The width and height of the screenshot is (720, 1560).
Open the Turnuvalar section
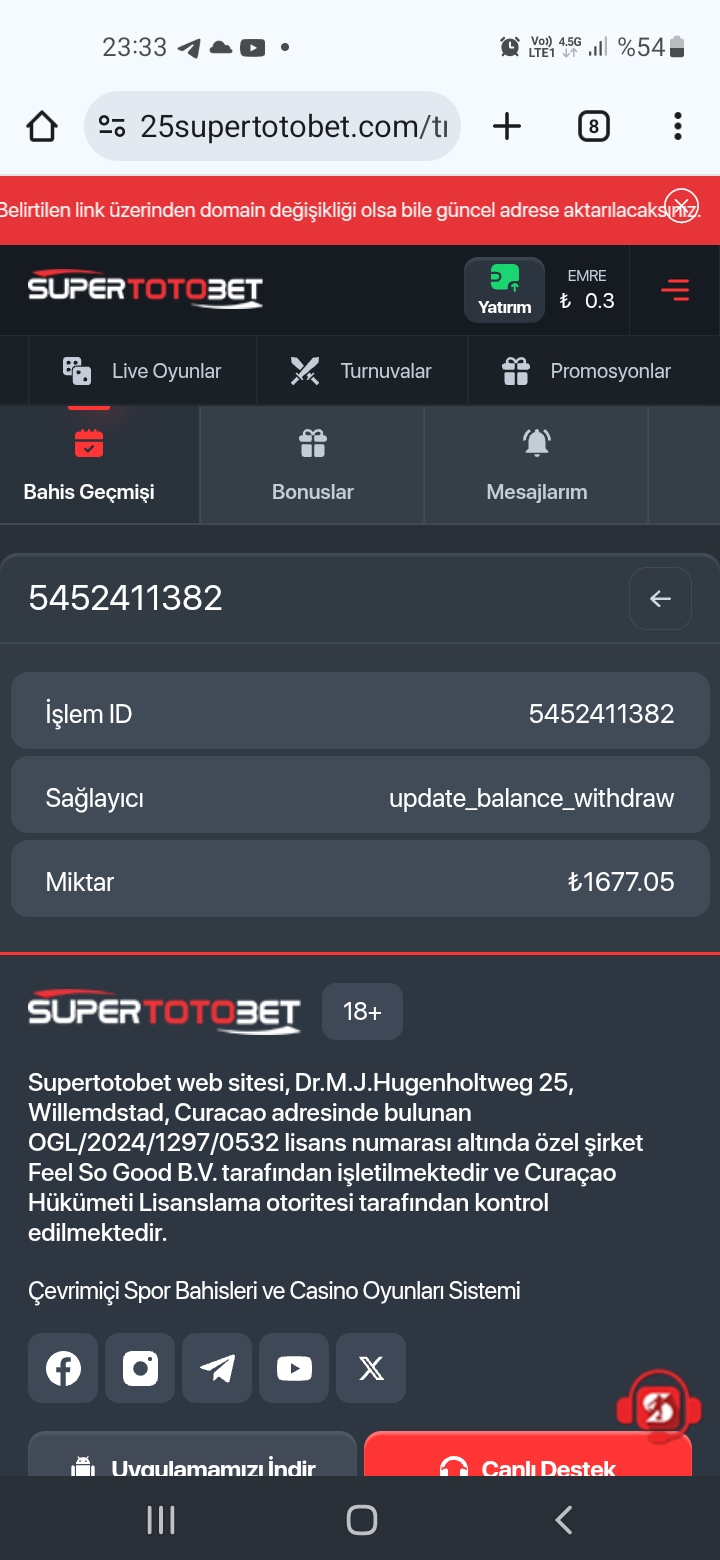(x=361, y=371)
